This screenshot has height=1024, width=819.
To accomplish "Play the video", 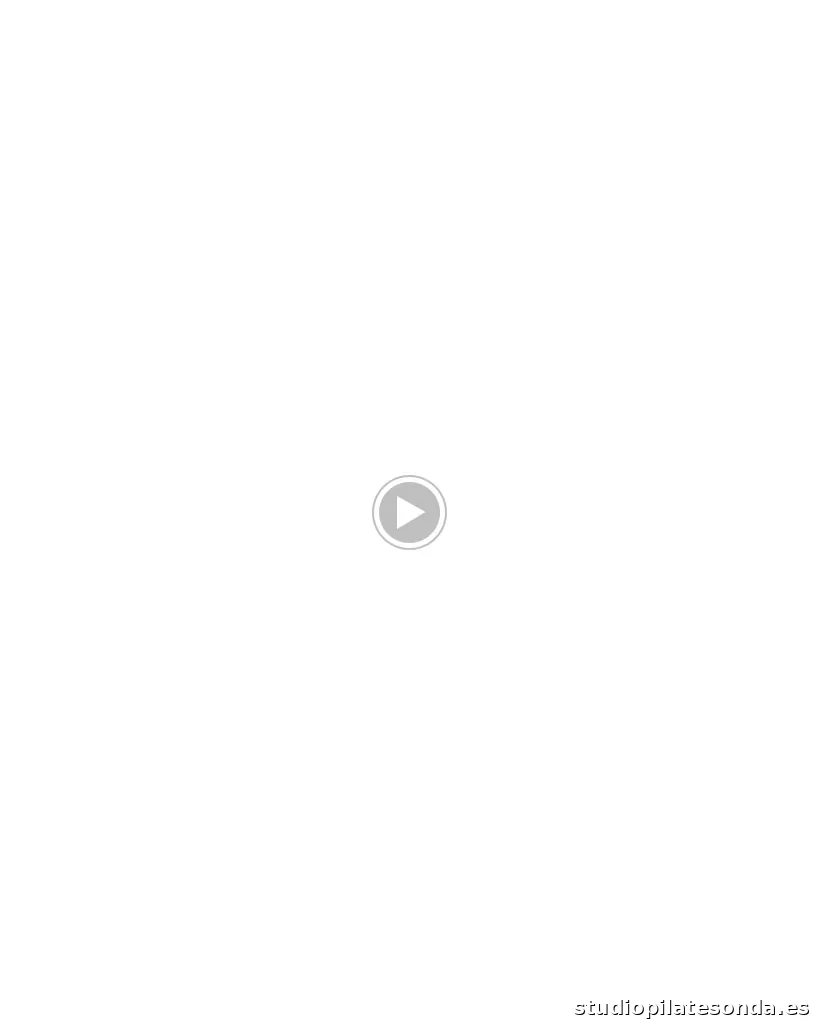I will (409, 512).
